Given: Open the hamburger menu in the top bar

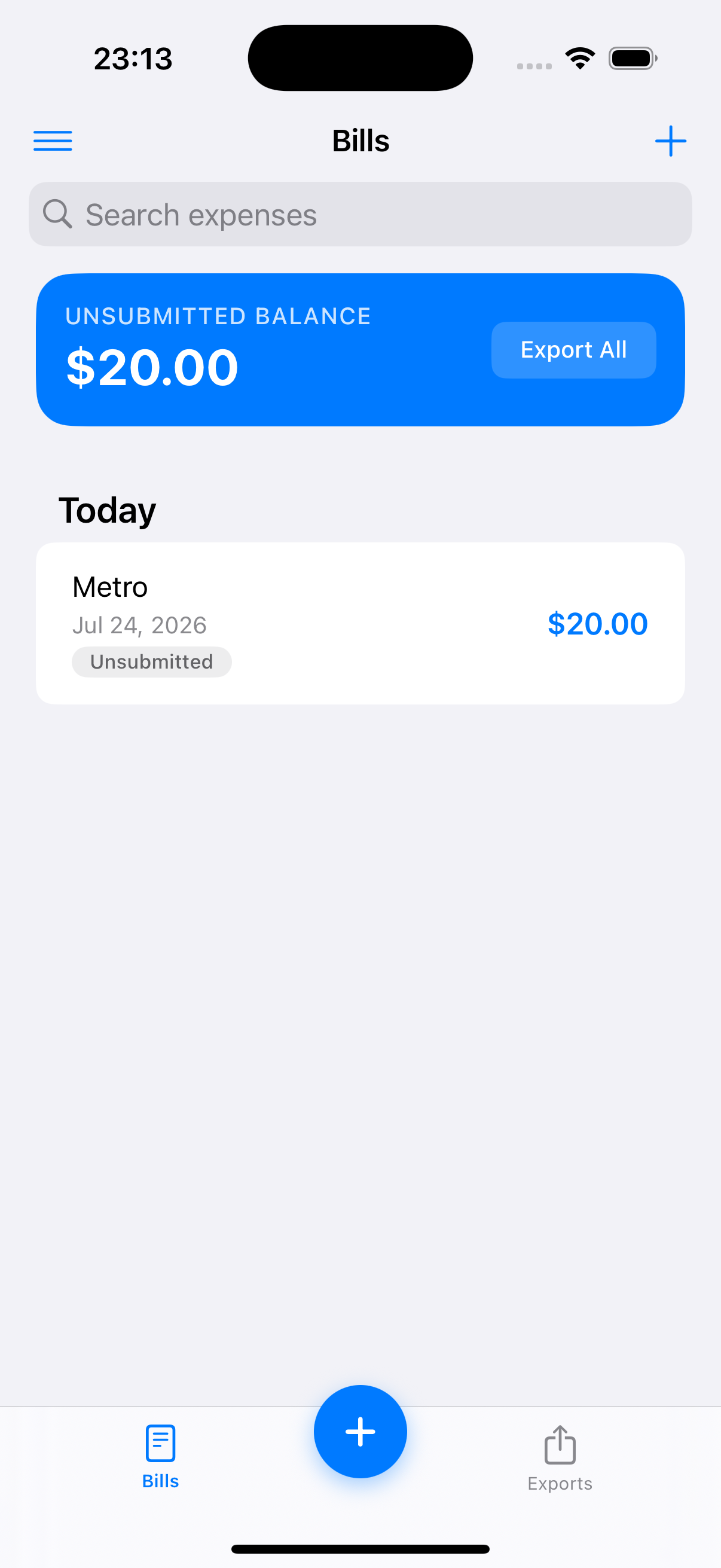Looking at the screenshot, I should (53, 141).
